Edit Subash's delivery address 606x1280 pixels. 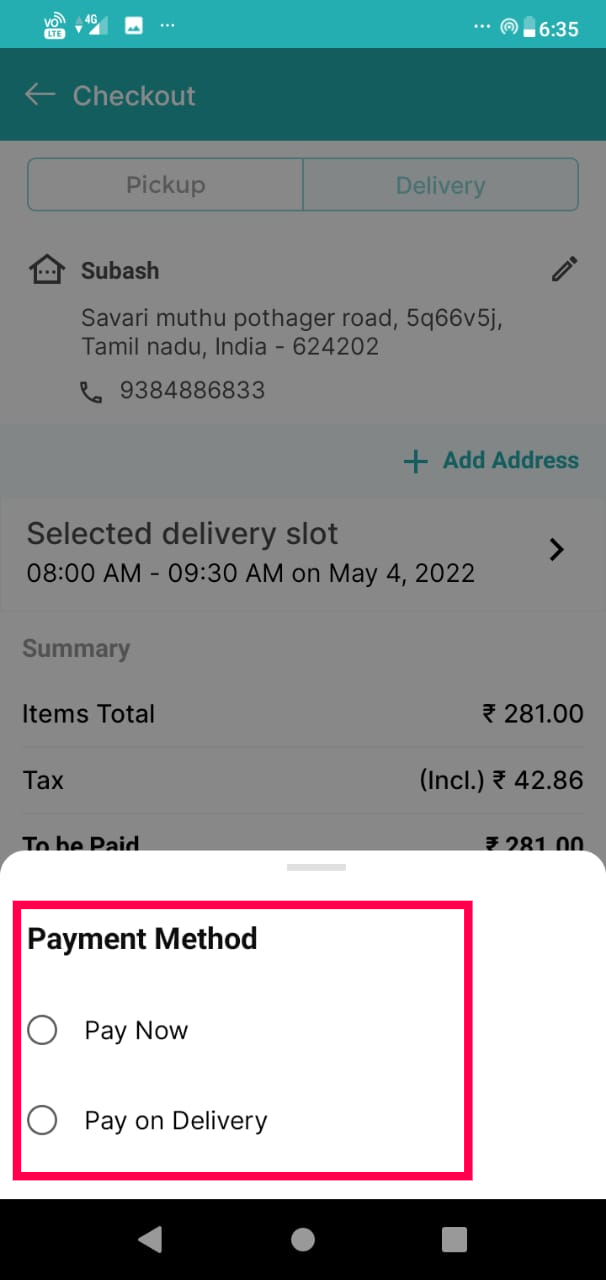pyautogui.click(x=564, y=270)
